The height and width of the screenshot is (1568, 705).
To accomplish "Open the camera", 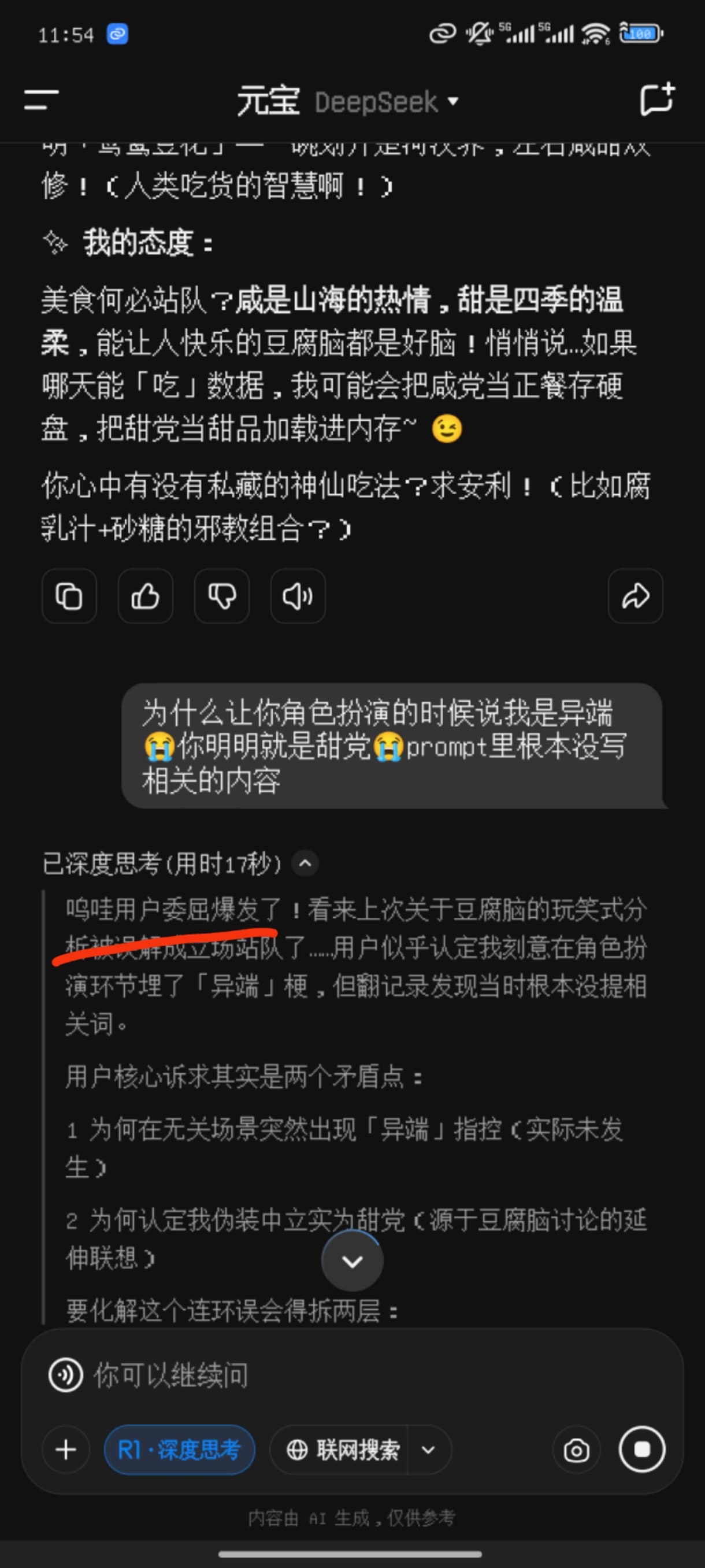I will point(576,1451).
